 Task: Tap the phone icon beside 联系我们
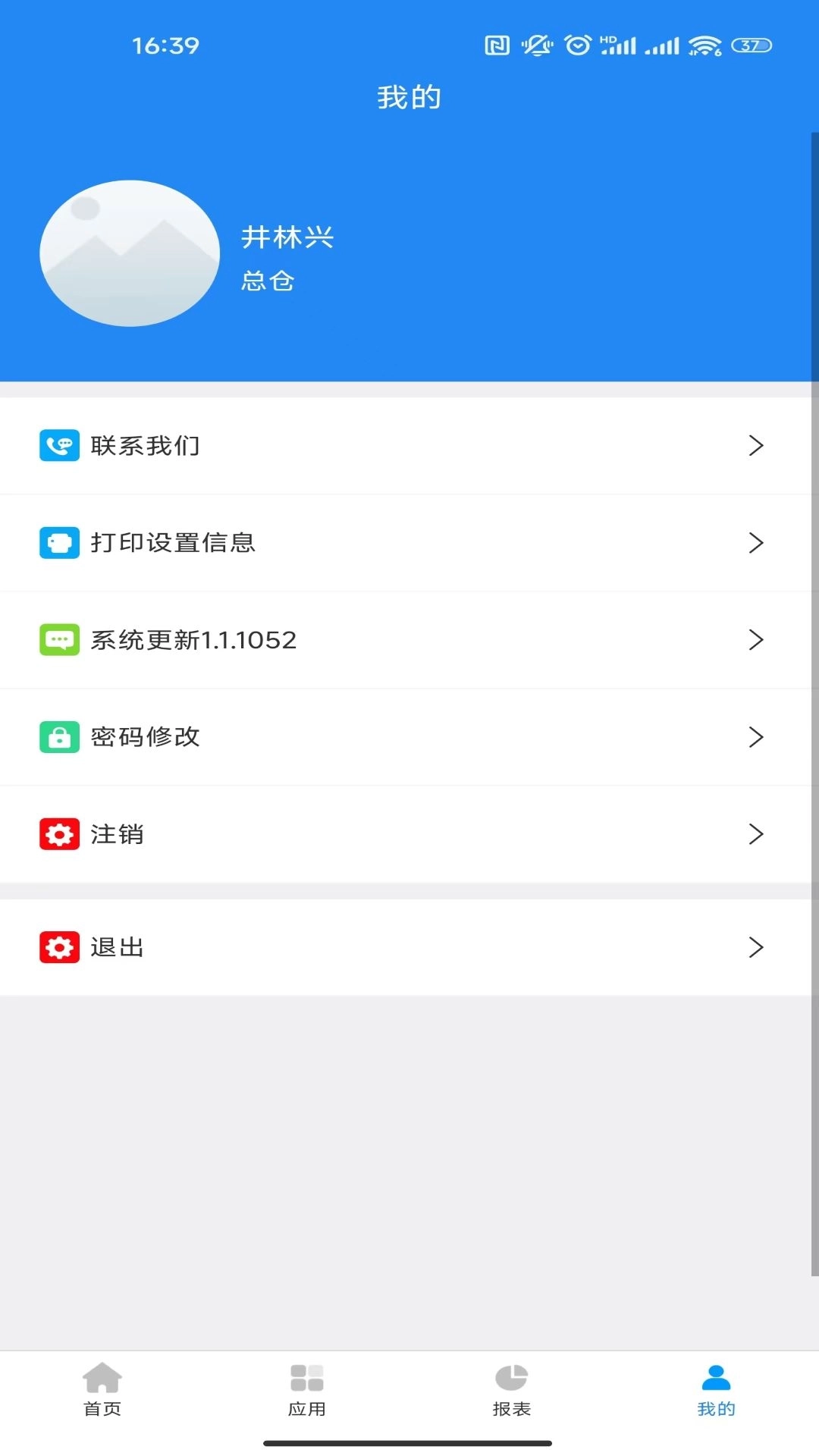pyautogui.click(x=59, y=445)
